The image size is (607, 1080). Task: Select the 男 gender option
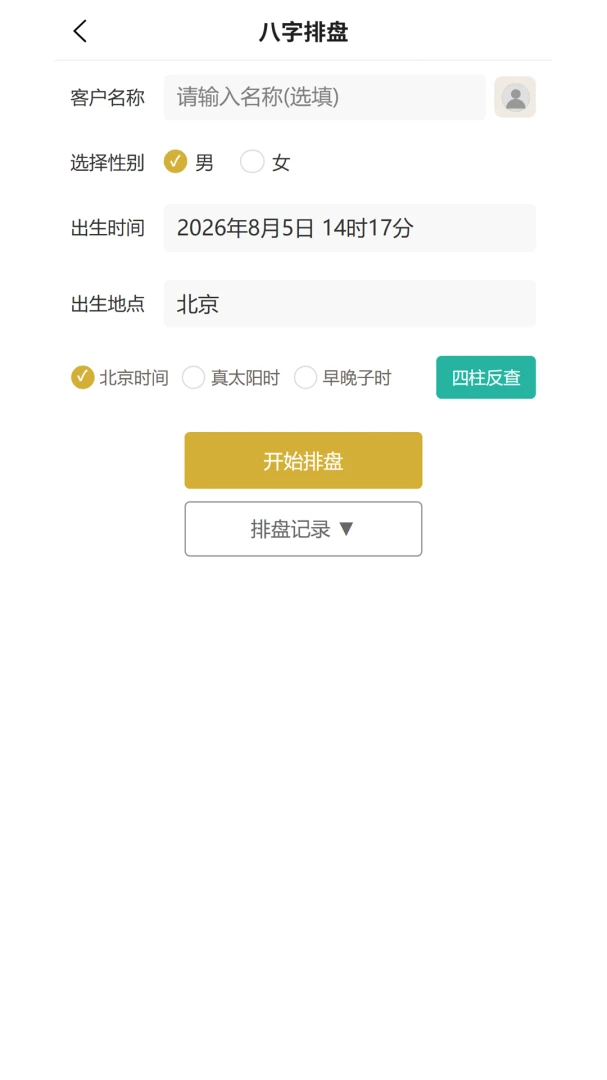(189, 163)
